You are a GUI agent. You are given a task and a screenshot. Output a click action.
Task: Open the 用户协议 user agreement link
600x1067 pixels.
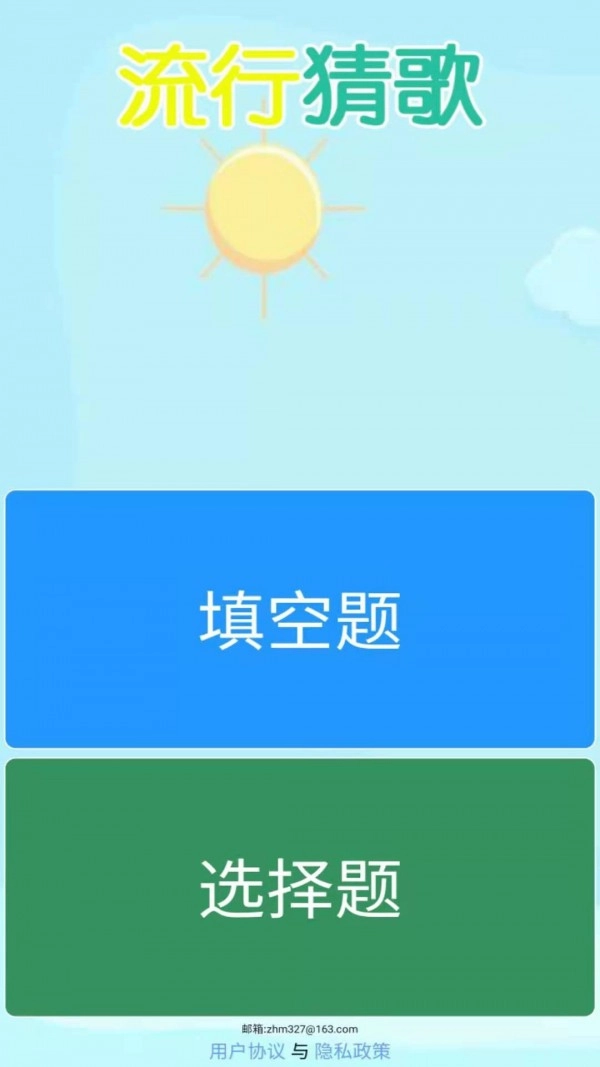[x=247, y=1051]
